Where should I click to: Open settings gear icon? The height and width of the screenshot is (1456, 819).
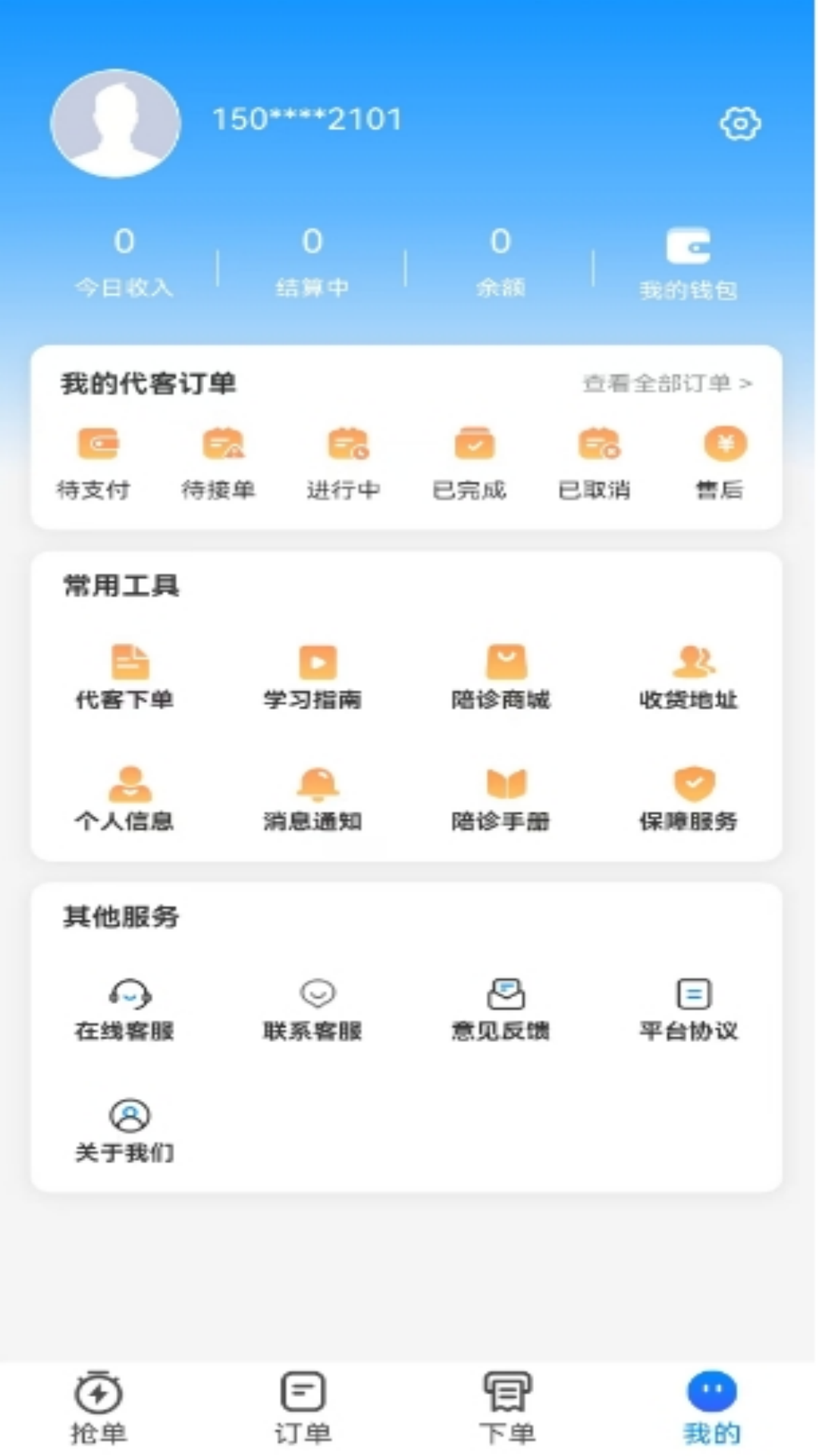click(x=740, y=123)
